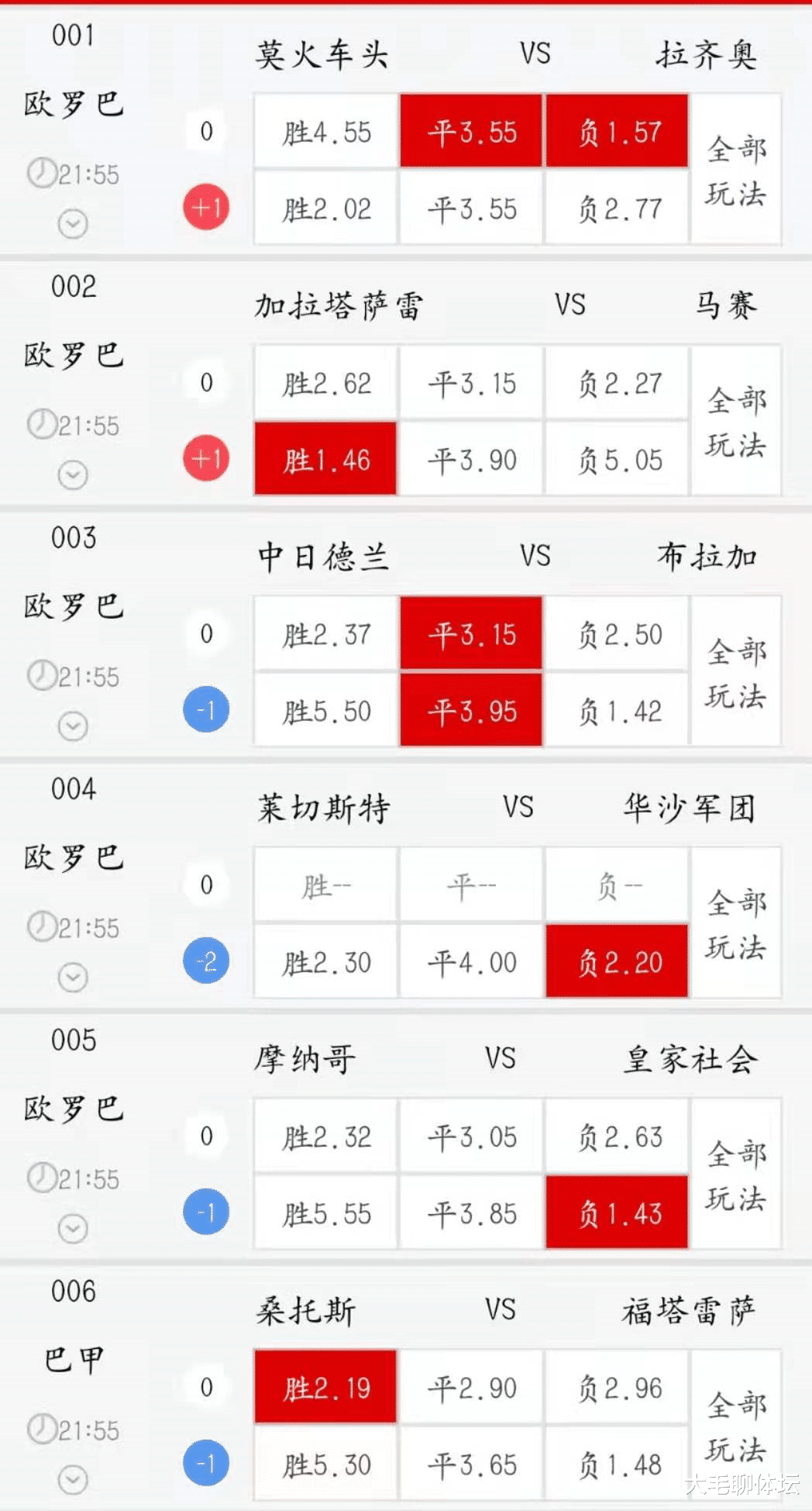Choose 负1.42 handicap option in match 003
The image size is (812, 1511).
point(618,710)
